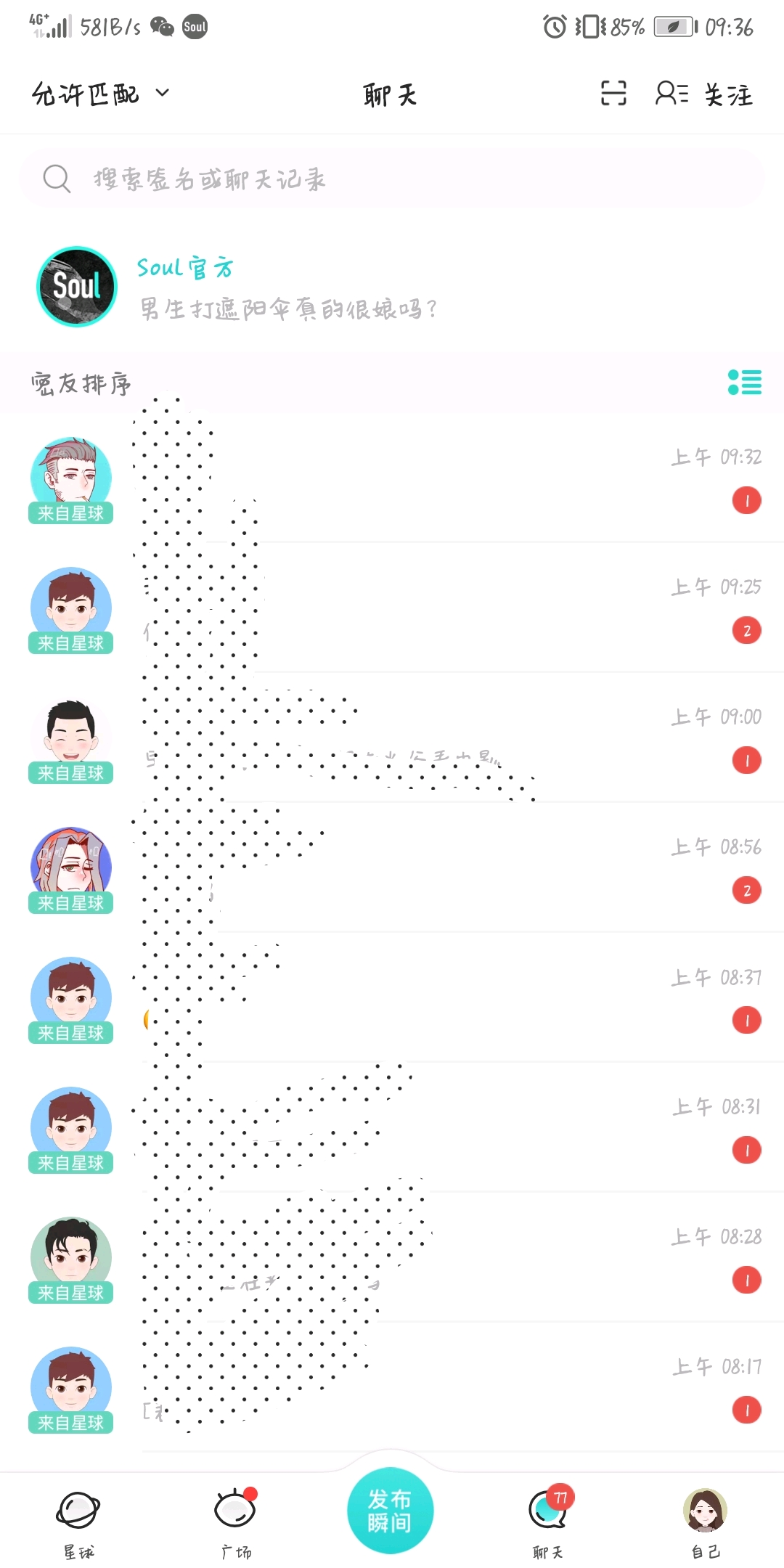This screenshot has width=784, height=1568.
Task: Tap the chat history search box
Action: pyautogui.click(x=392, y=179)
